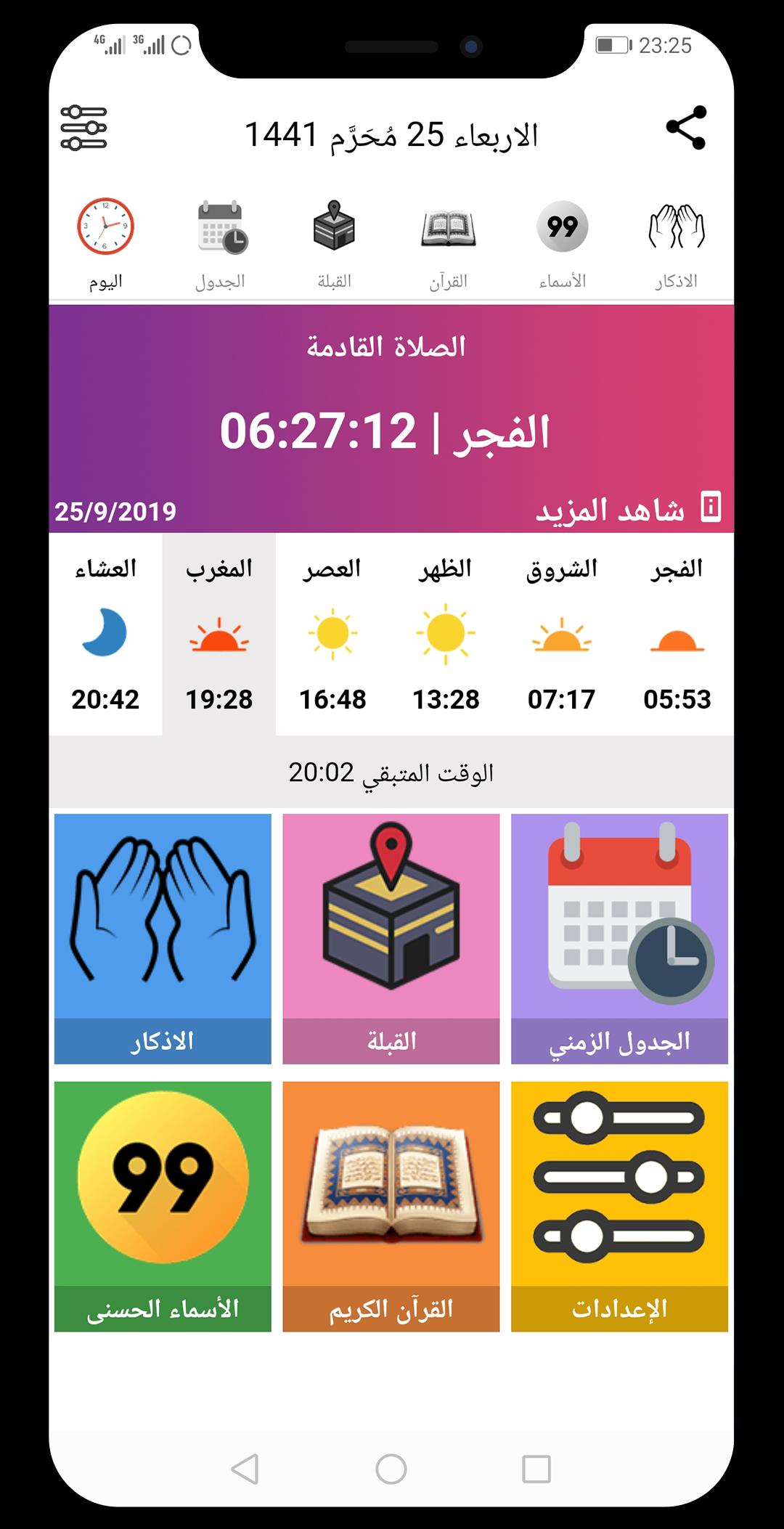
Task: Select the الأسماء tab
Action: [x=563, y=244]
